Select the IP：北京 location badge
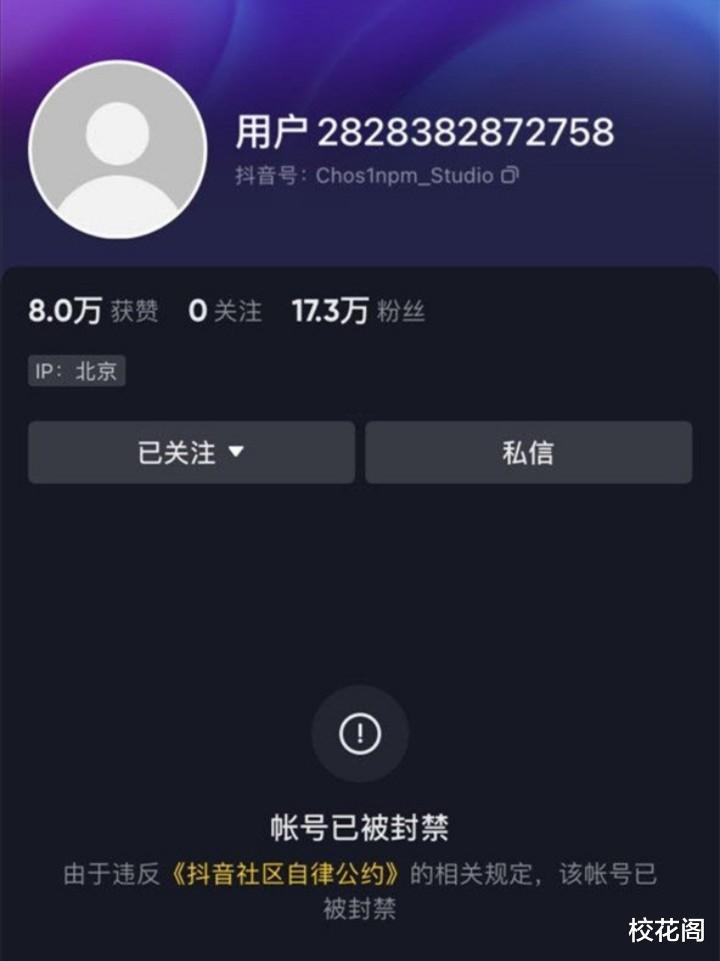720x961 pixels. pyautogui.click(x=75, y=370)
